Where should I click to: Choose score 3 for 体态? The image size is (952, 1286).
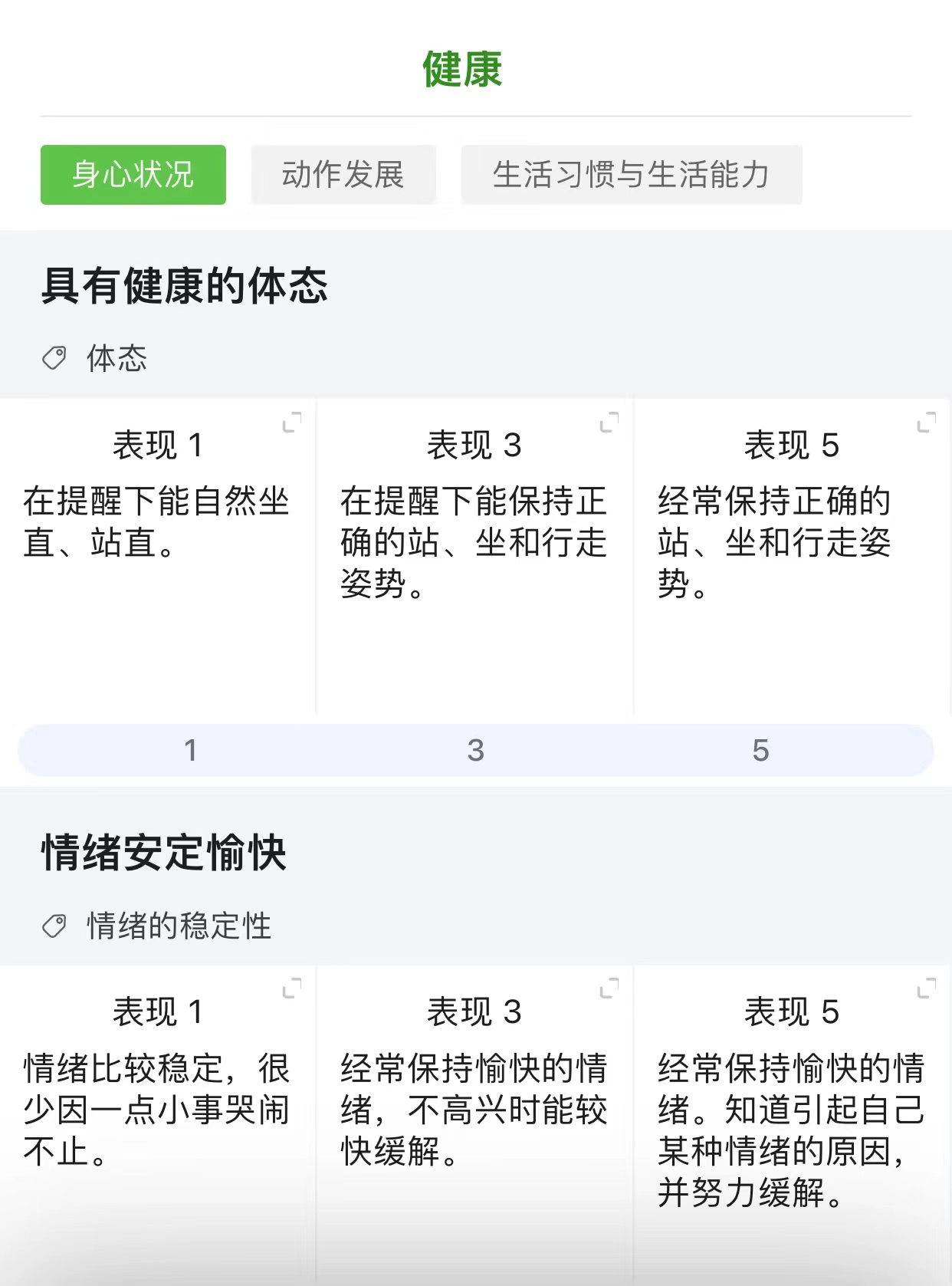pyautogui.click(x=476, y=750)
